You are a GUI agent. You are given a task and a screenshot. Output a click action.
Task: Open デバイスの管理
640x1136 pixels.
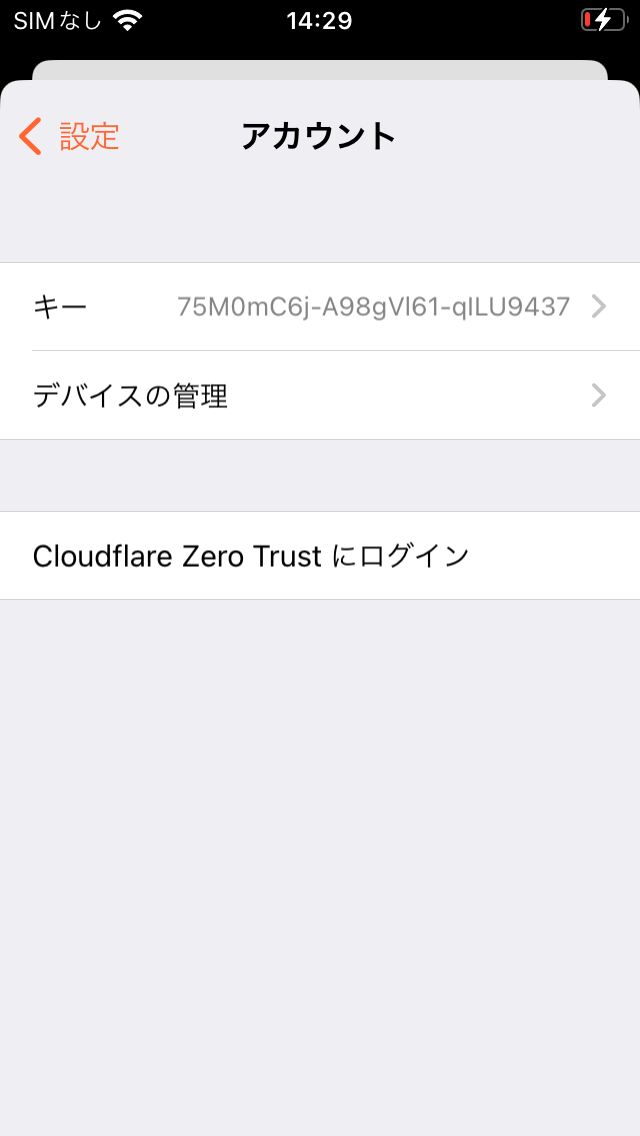(320, 396)
